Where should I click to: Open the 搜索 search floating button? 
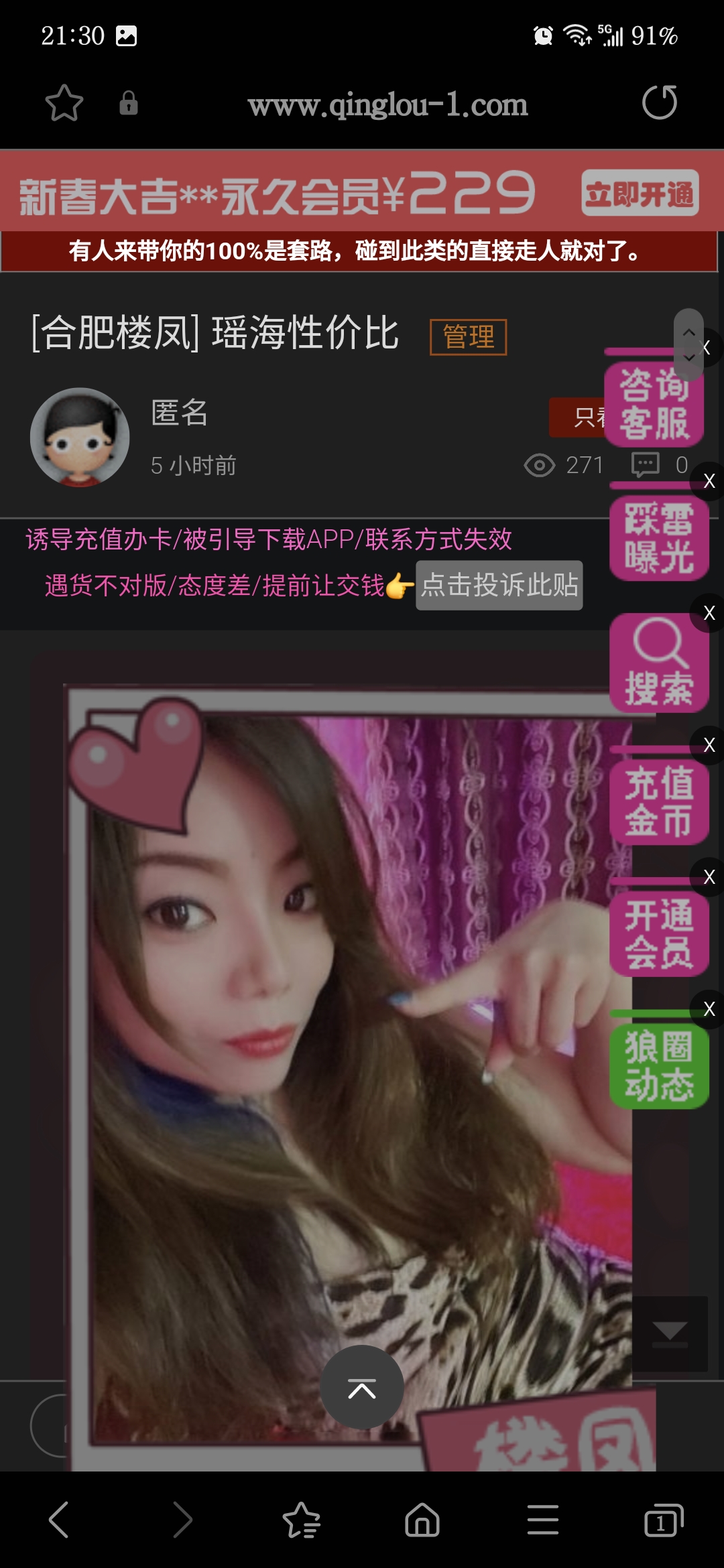[658, 663]
